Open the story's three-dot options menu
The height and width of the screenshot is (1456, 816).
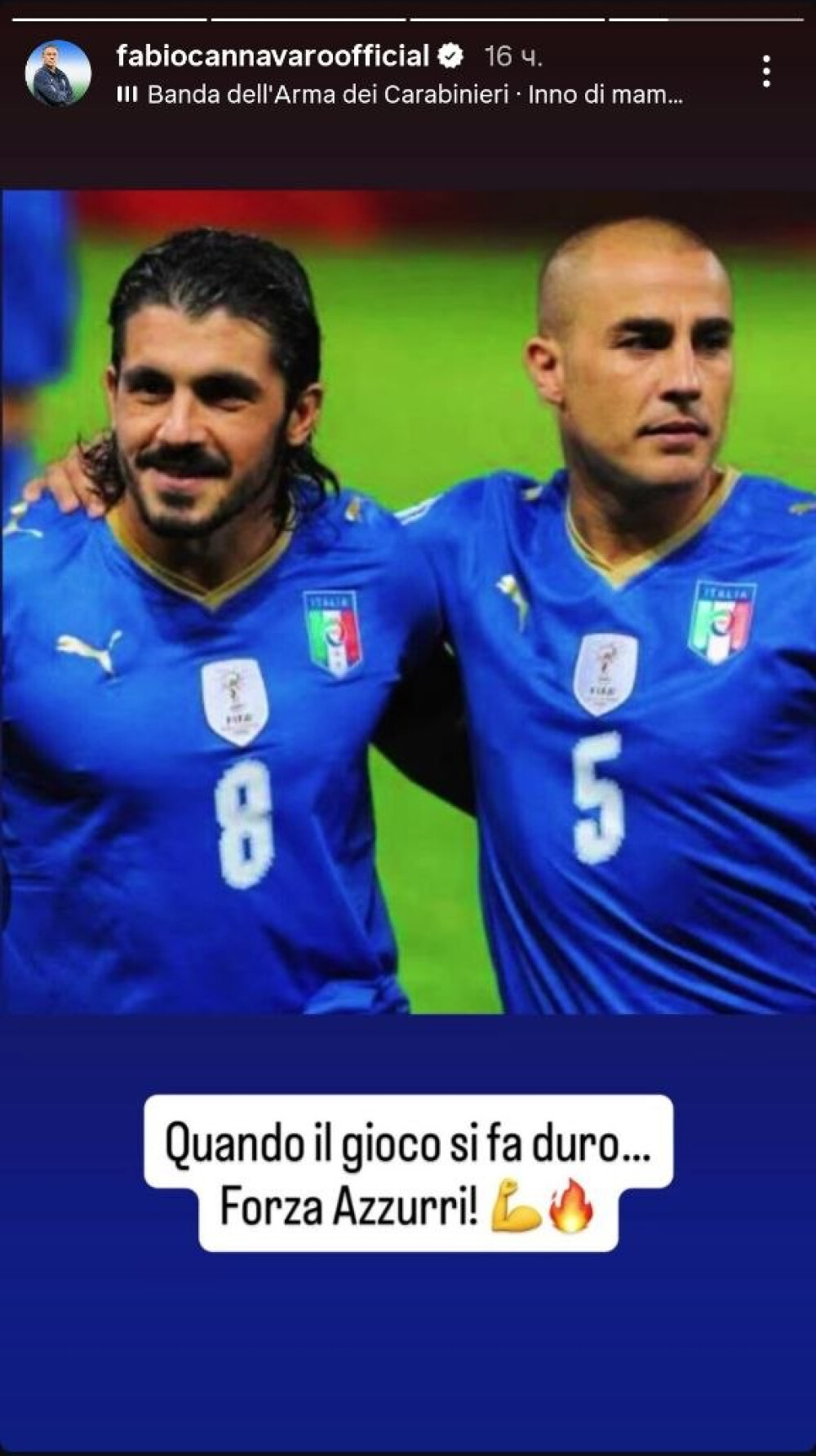coord(765,72)
